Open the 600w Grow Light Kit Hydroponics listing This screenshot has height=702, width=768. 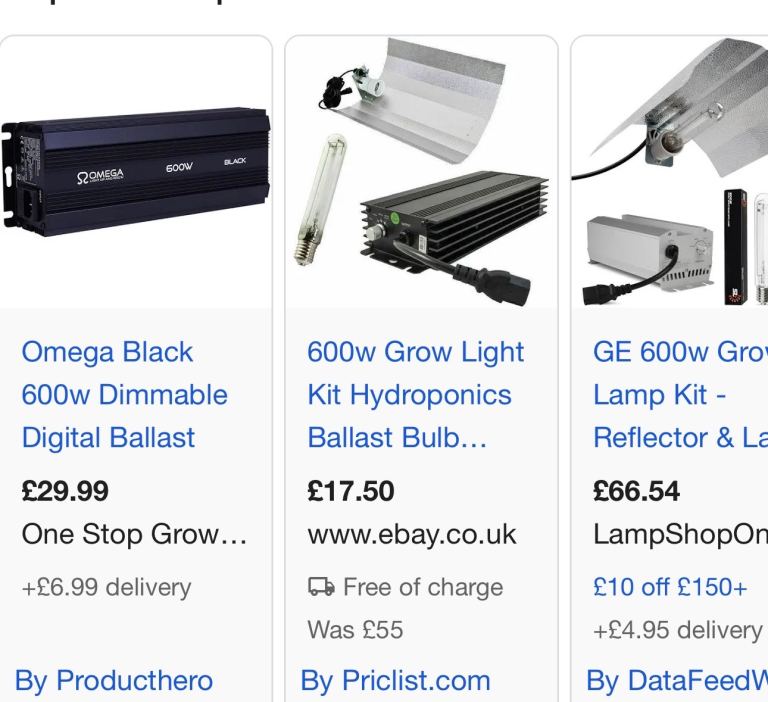click(x=415, y=394)
